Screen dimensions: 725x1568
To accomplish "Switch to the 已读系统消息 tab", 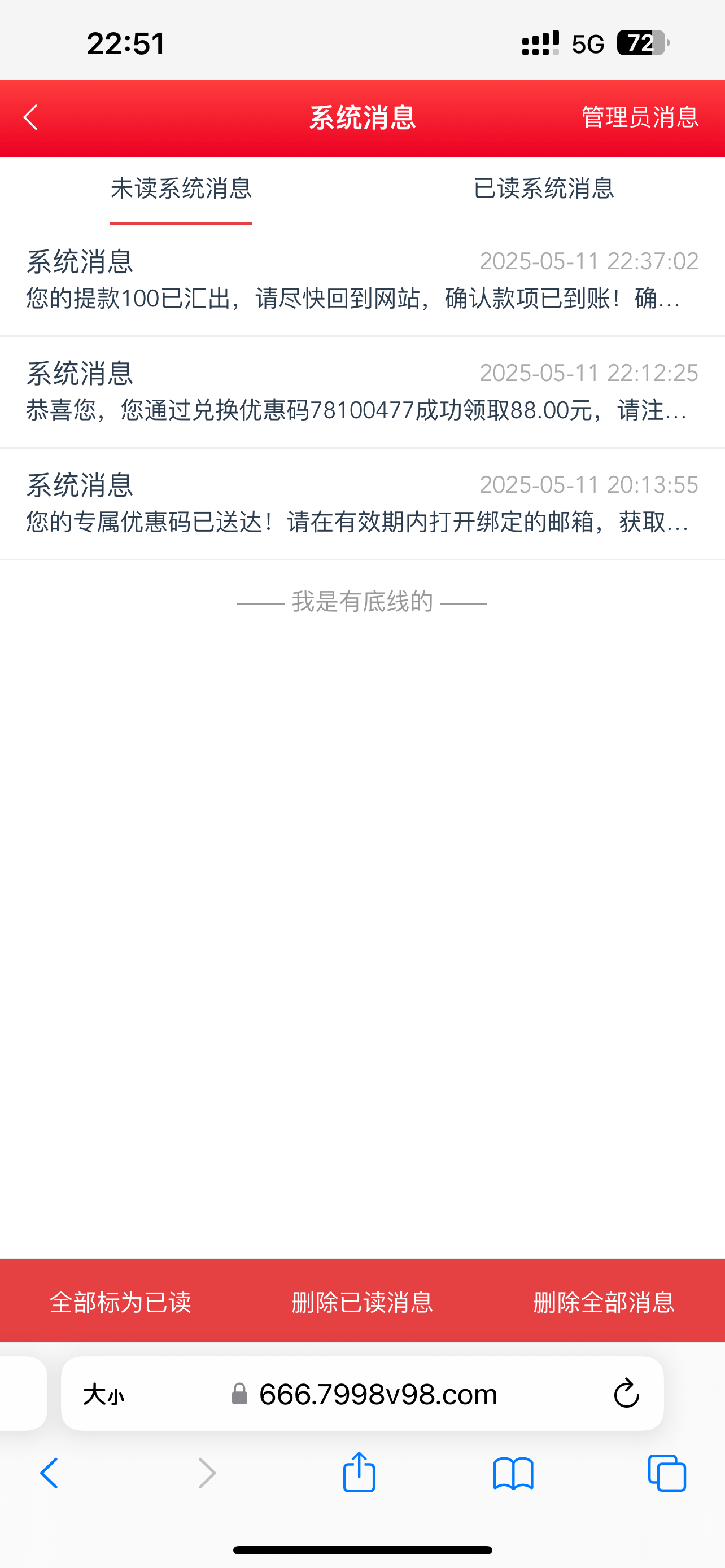I will (x=544, y=189).
